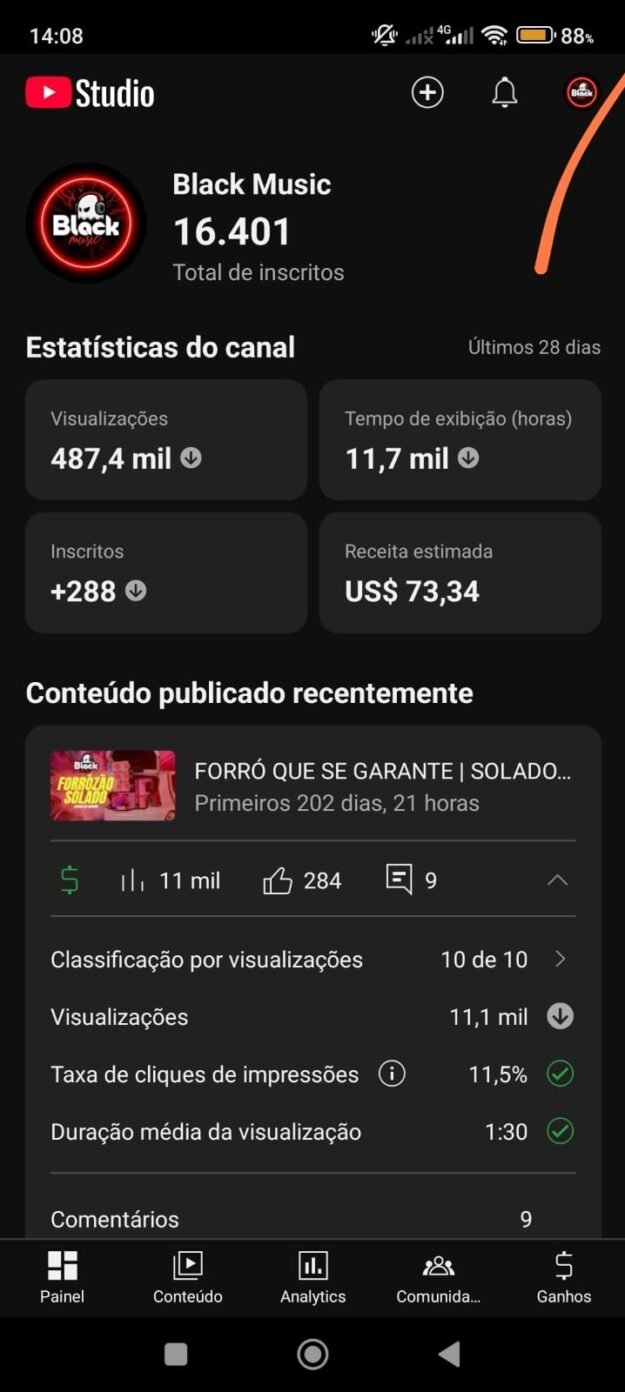Tap the create plus icon

coord(427,93)
